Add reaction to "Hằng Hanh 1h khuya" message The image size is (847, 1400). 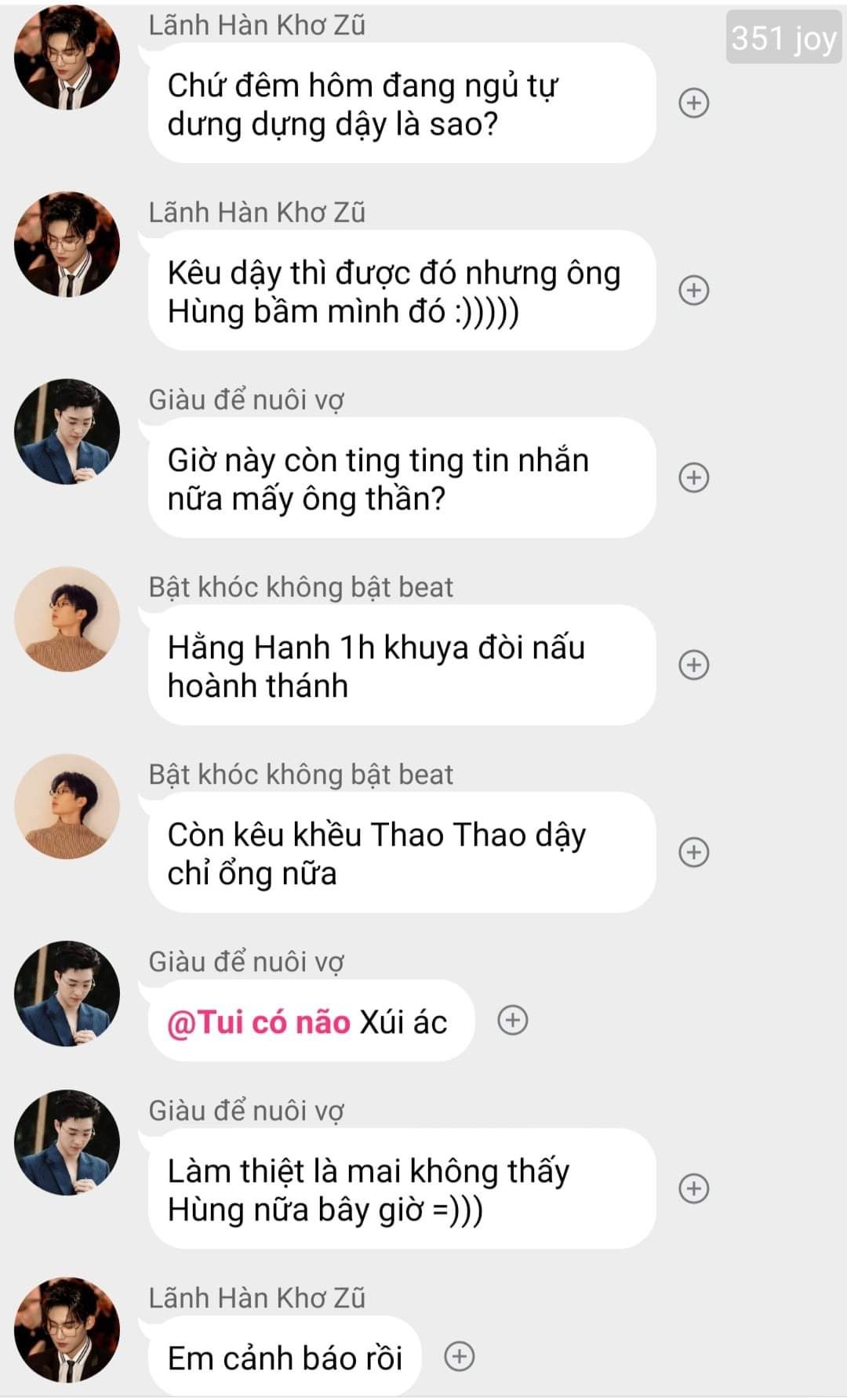pos(693,665)
